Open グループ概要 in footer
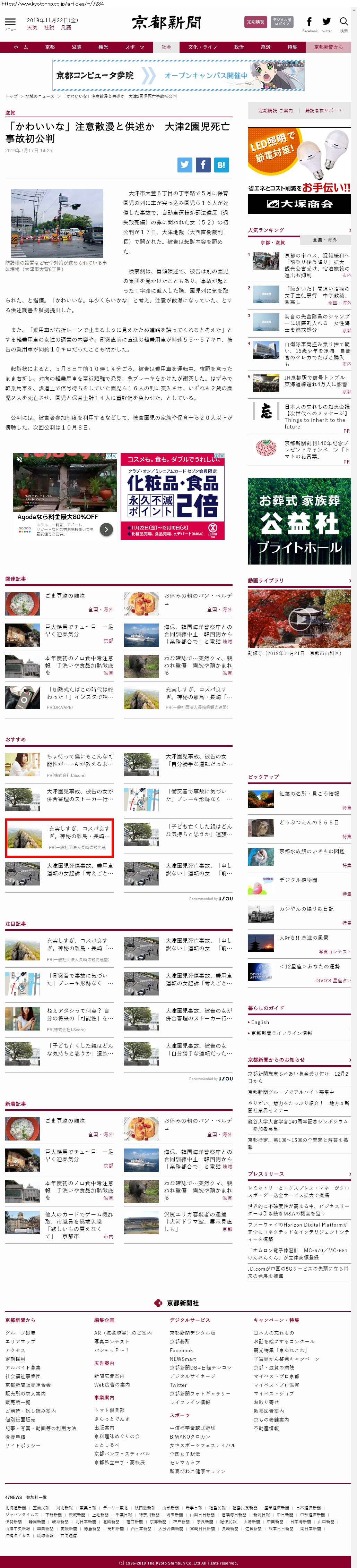The width and height of the screenshot is (357, 1568). (20, 1332)
